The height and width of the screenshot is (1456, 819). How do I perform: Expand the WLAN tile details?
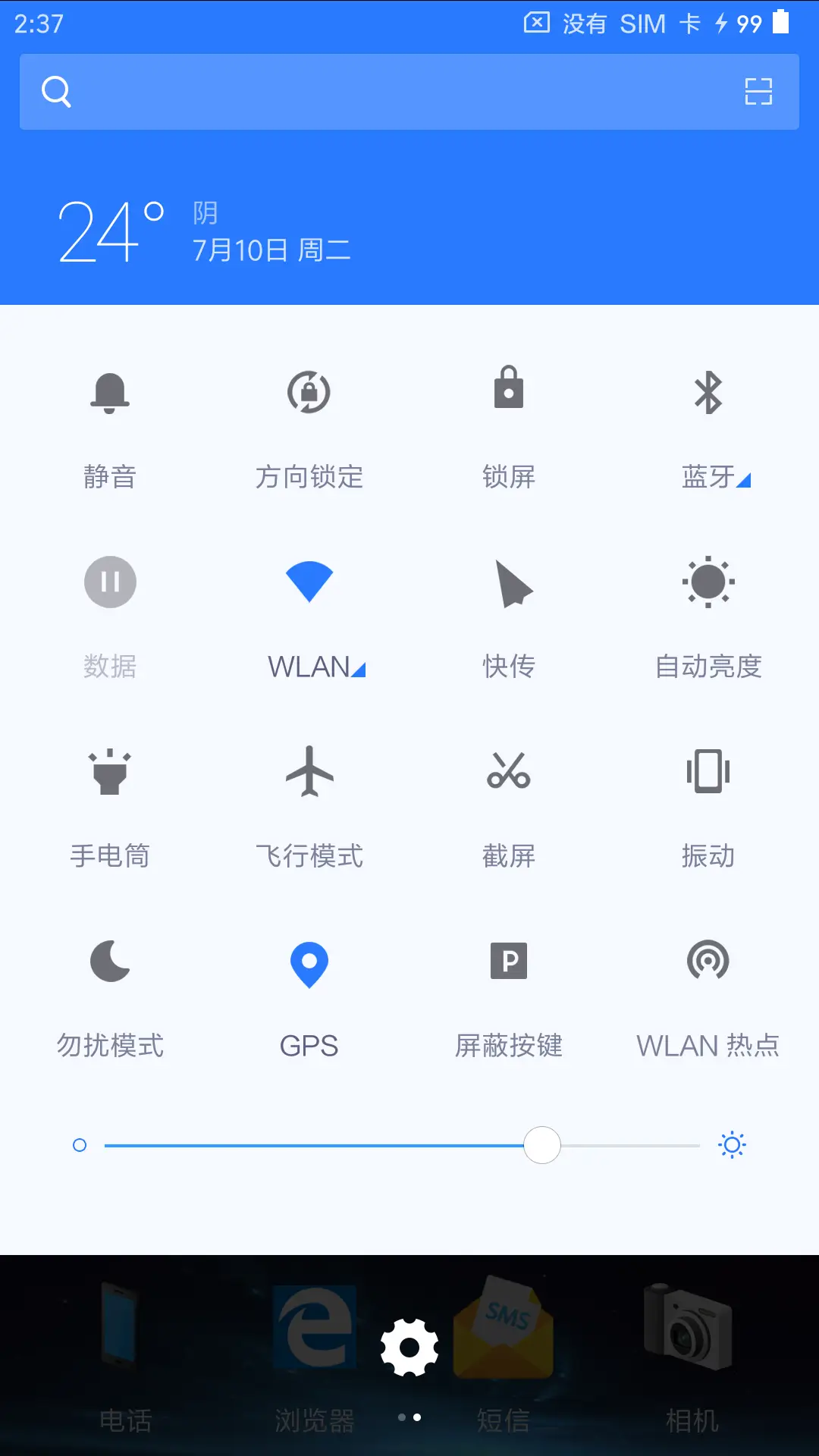tap(359, 670)
